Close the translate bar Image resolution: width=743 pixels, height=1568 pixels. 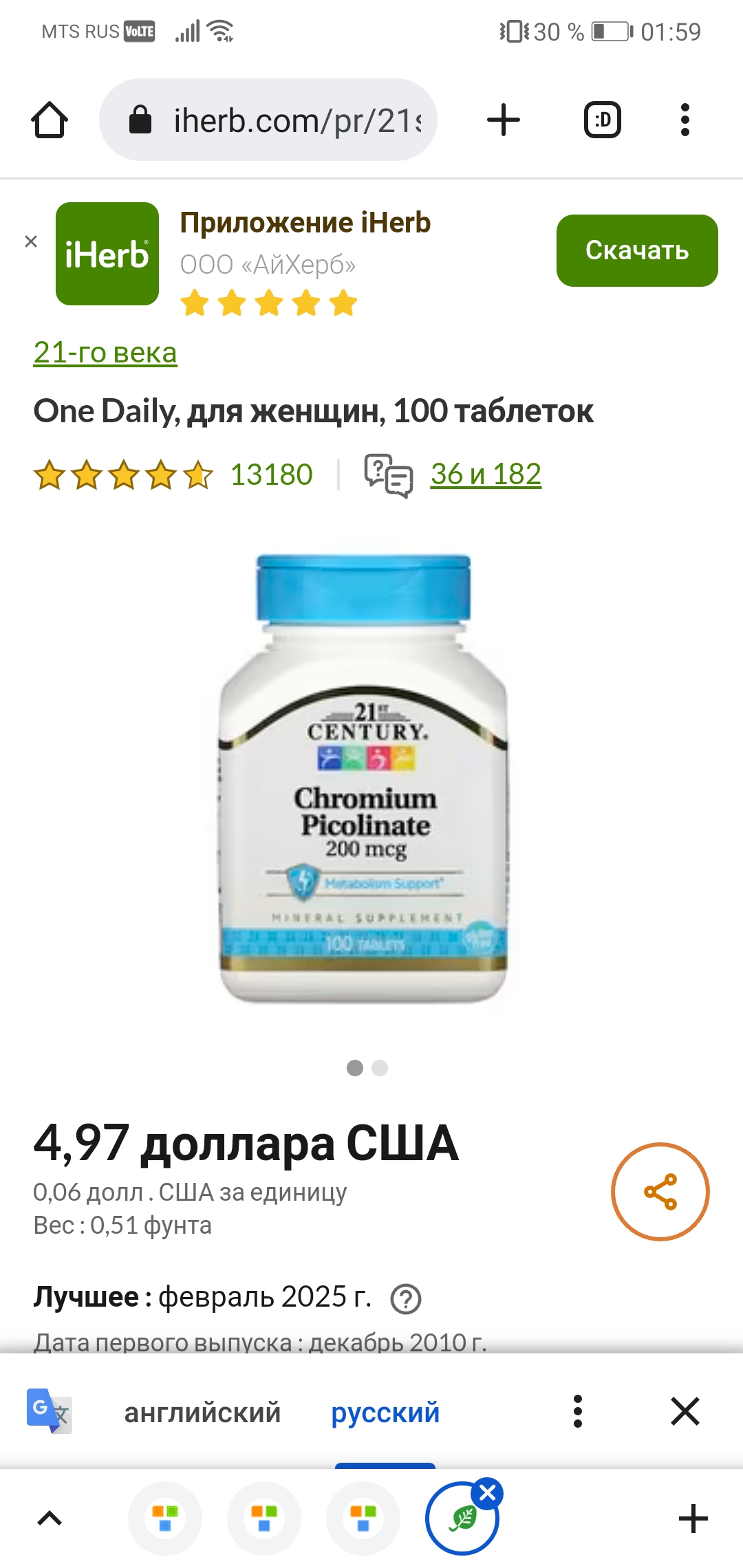685,1411
